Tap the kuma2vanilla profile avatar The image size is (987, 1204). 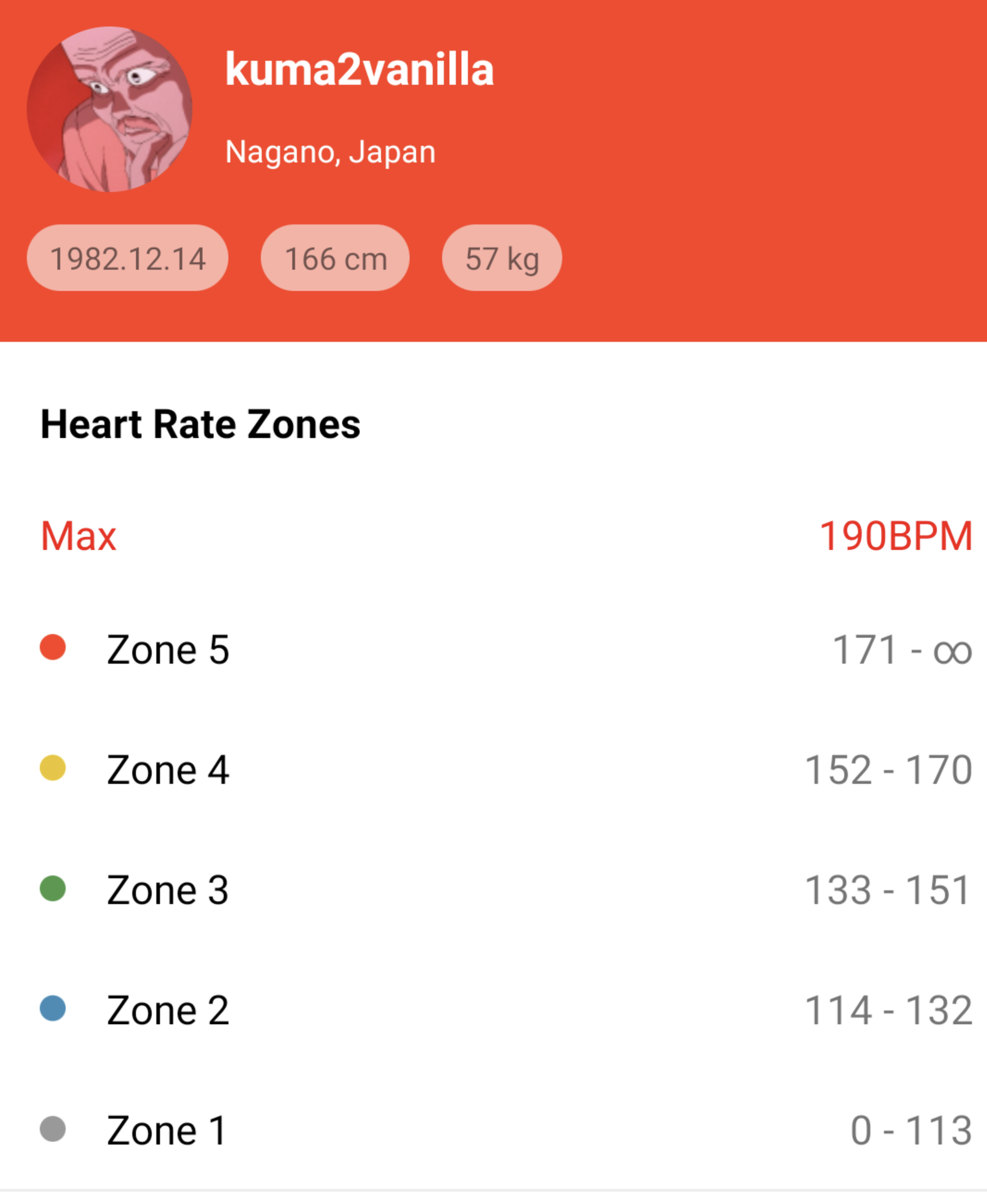[110, 109]
